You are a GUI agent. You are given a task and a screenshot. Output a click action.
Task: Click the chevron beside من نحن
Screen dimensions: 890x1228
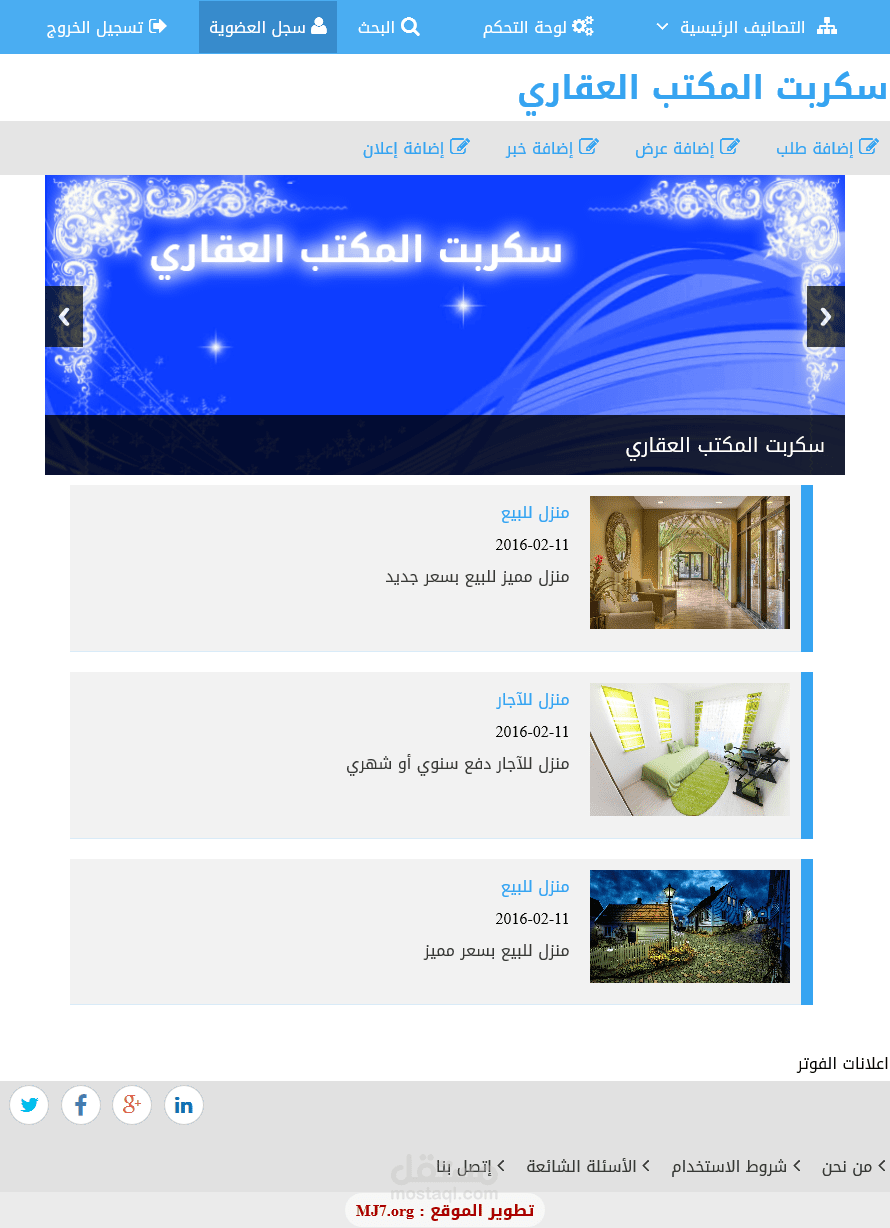(883, 1166)
